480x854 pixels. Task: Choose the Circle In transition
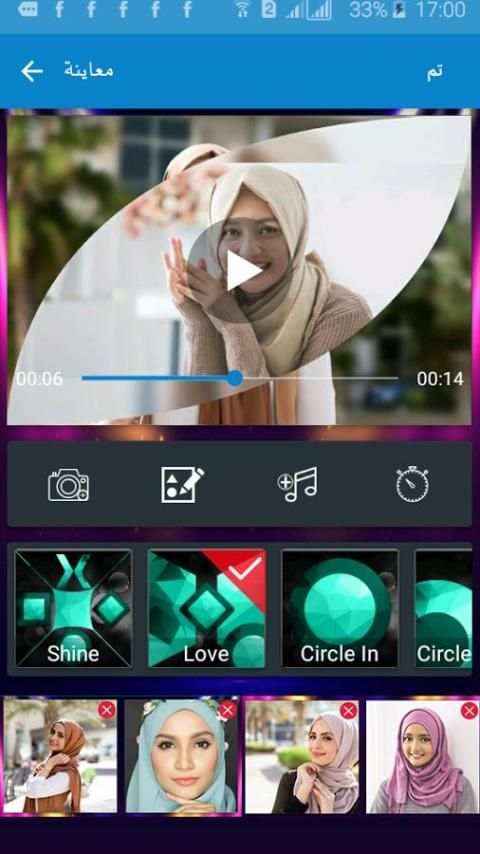point(340,608)
